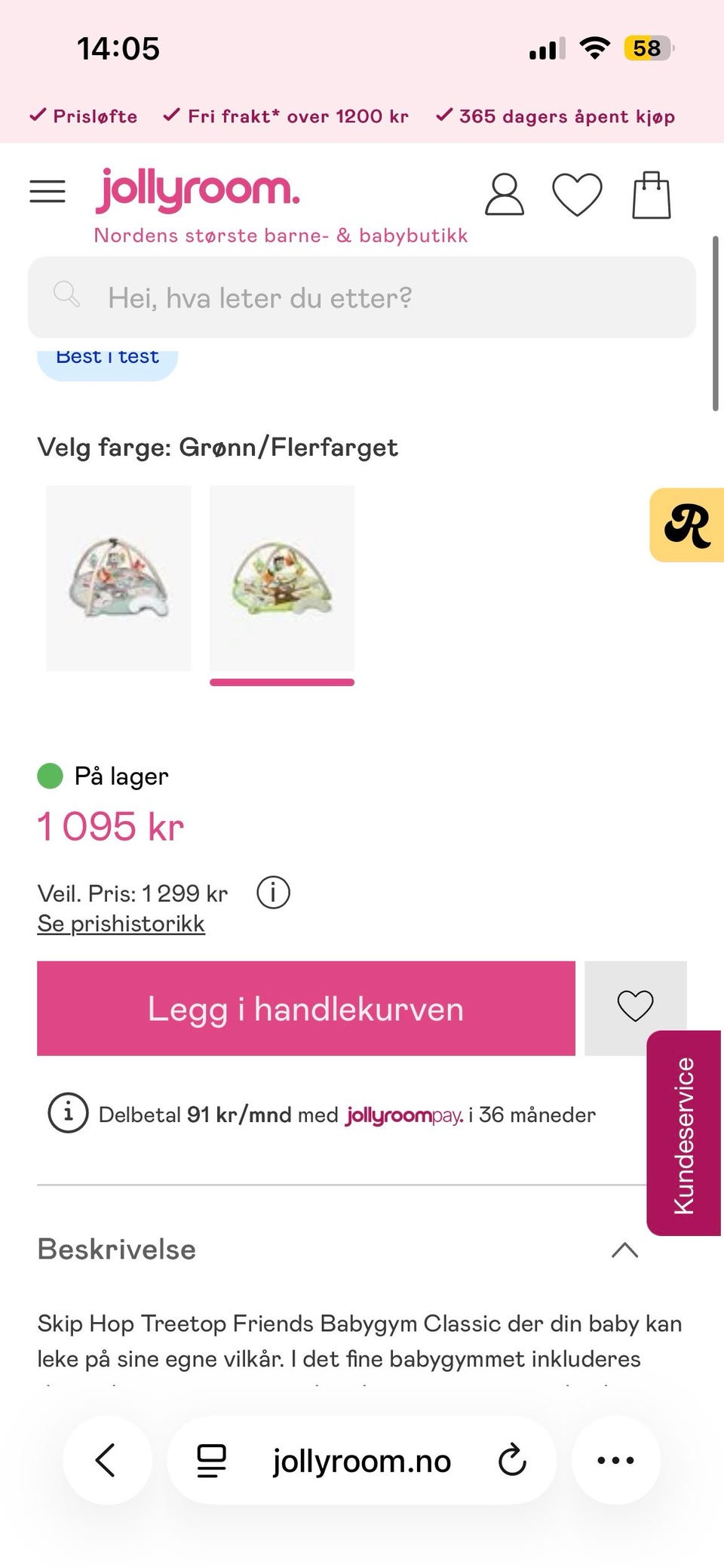Tap the jollyroom.no address bar
Screen dimensions: 724x1568
tap(360, 1459)
